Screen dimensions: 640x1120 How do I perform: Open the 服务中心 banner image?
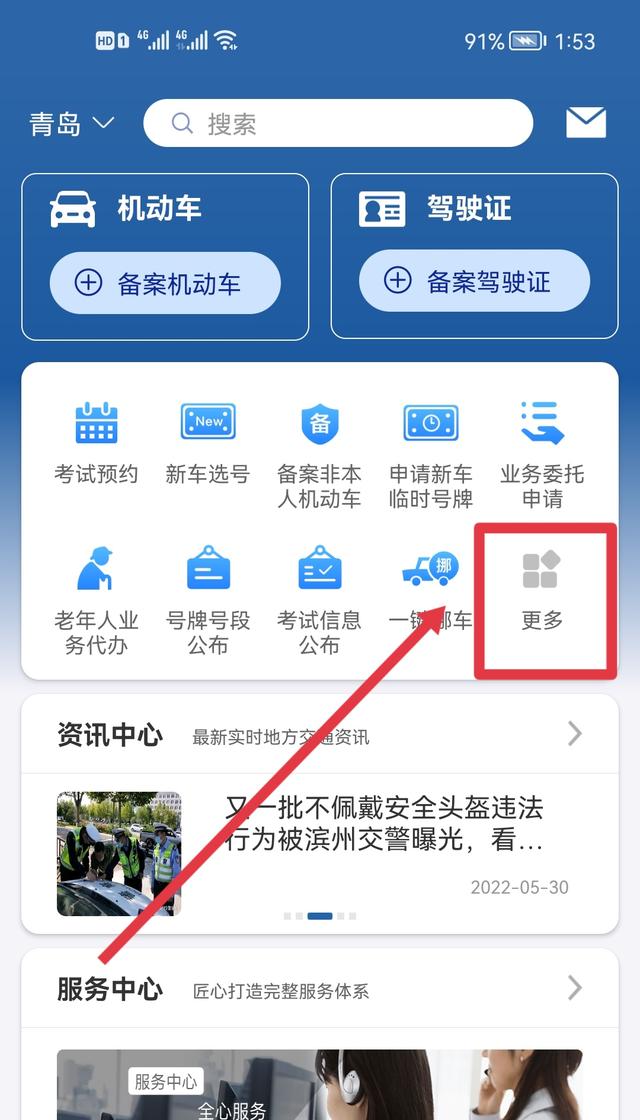(x=319, y=1085)
